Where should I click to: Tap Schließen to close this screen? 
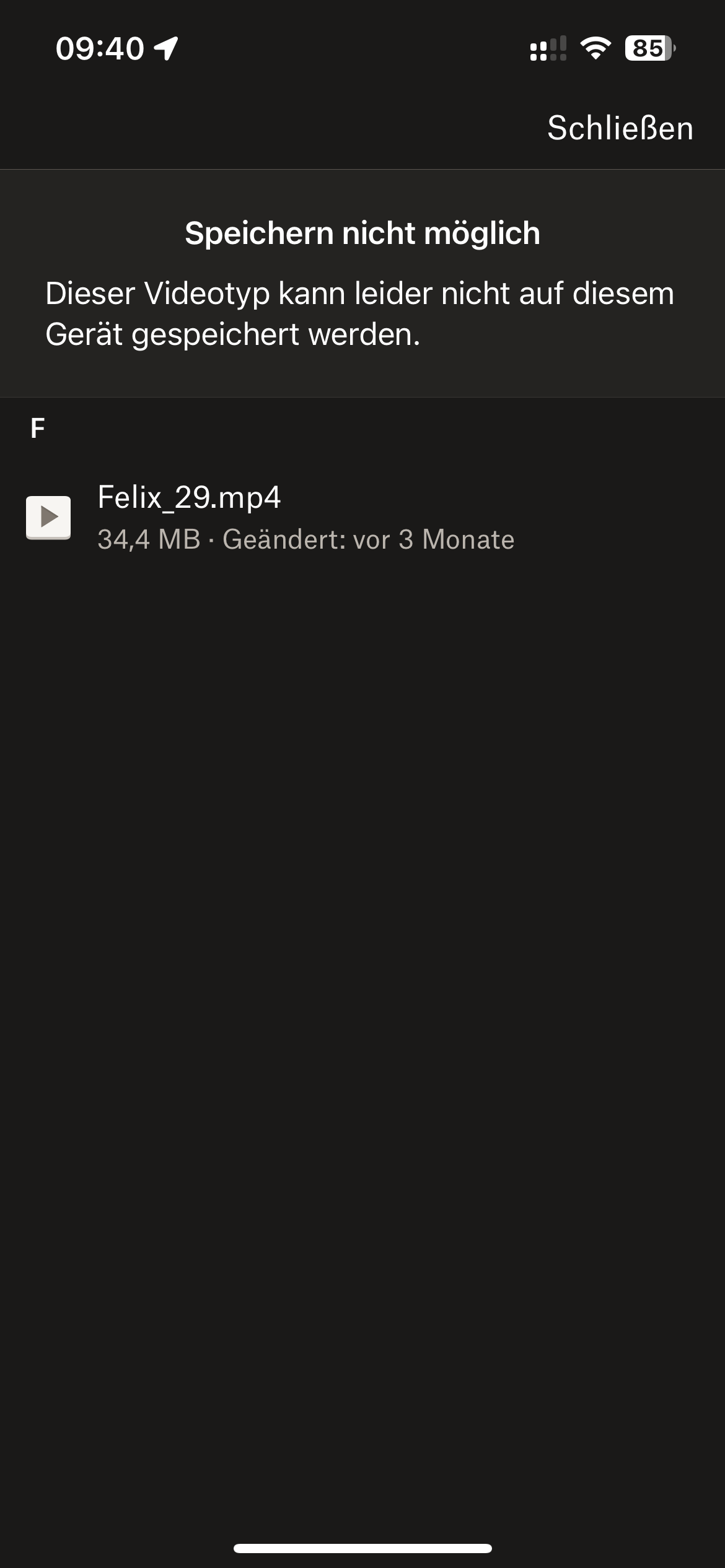[620, 128]
